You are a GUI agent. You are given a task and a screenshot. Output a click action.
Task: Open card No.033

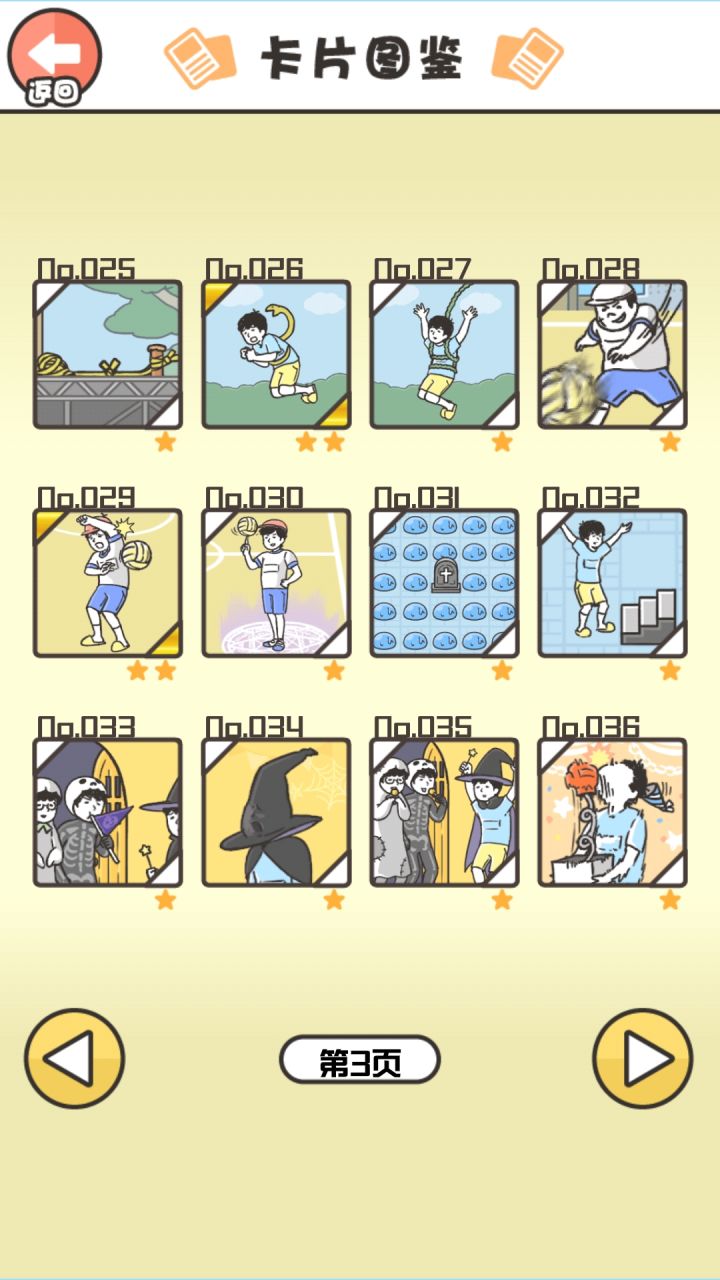pos(108,812)
